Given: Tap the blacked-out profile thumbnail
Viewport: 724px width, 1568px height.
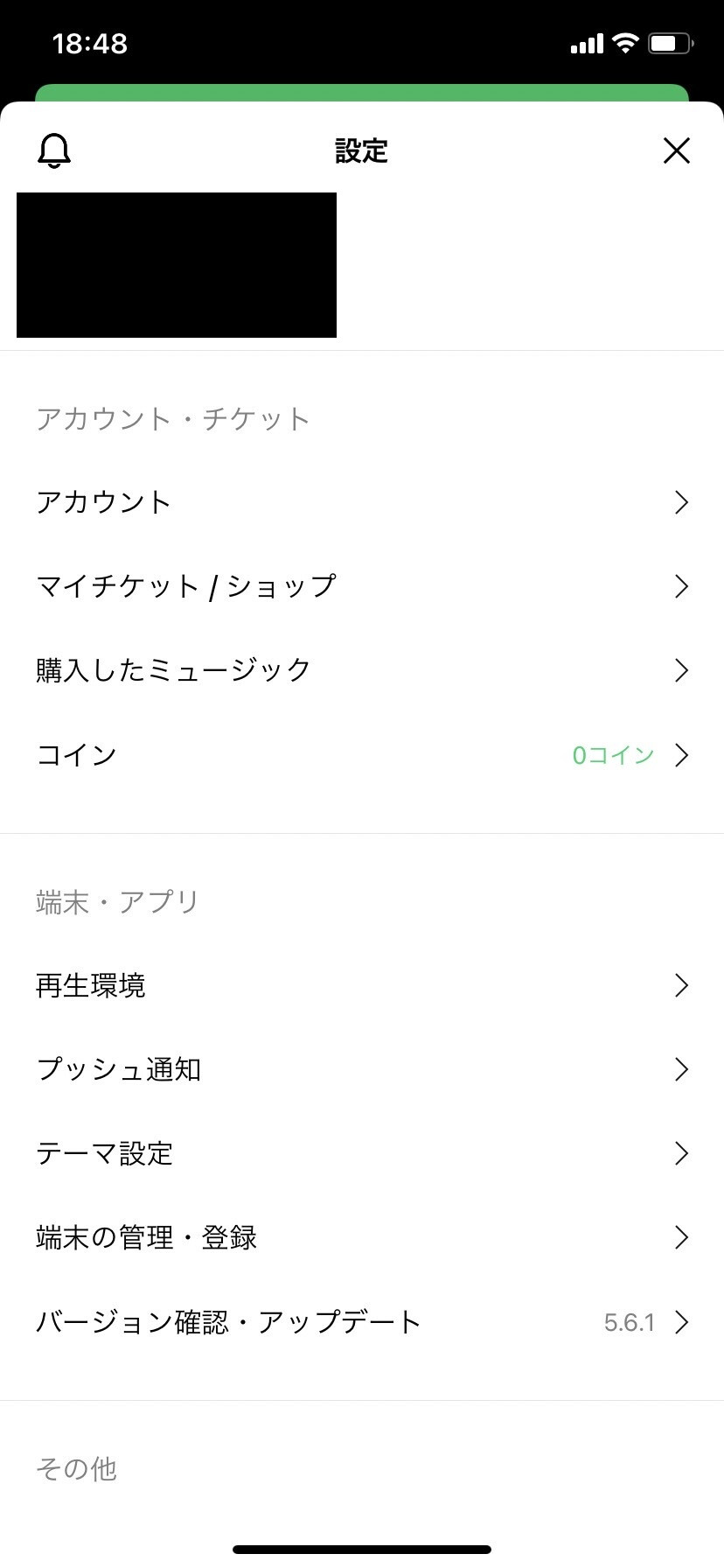Looking at the screenshot, I should [x=178, y=264].
